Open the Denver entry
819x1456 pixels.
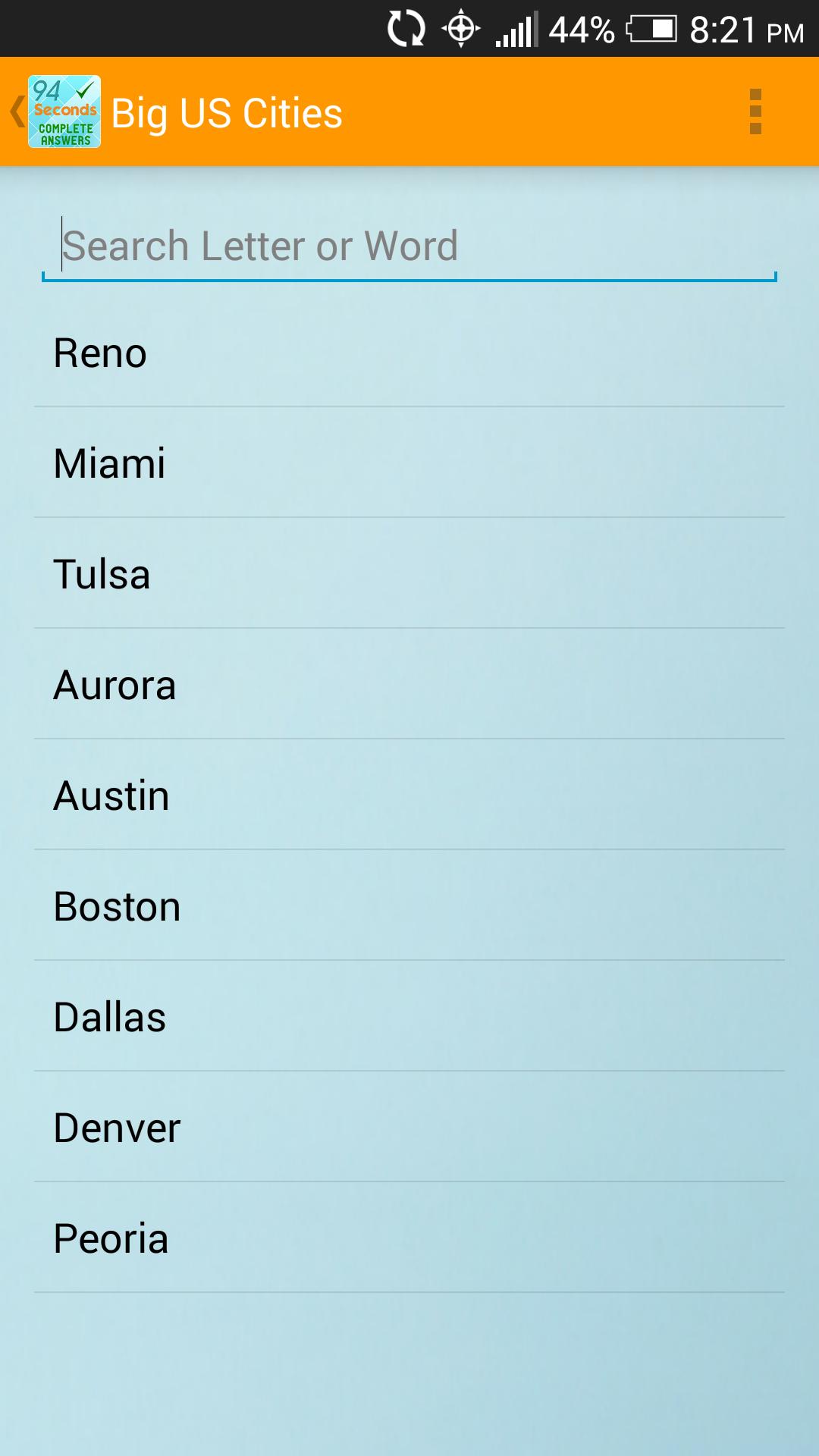click(409, 1128)
